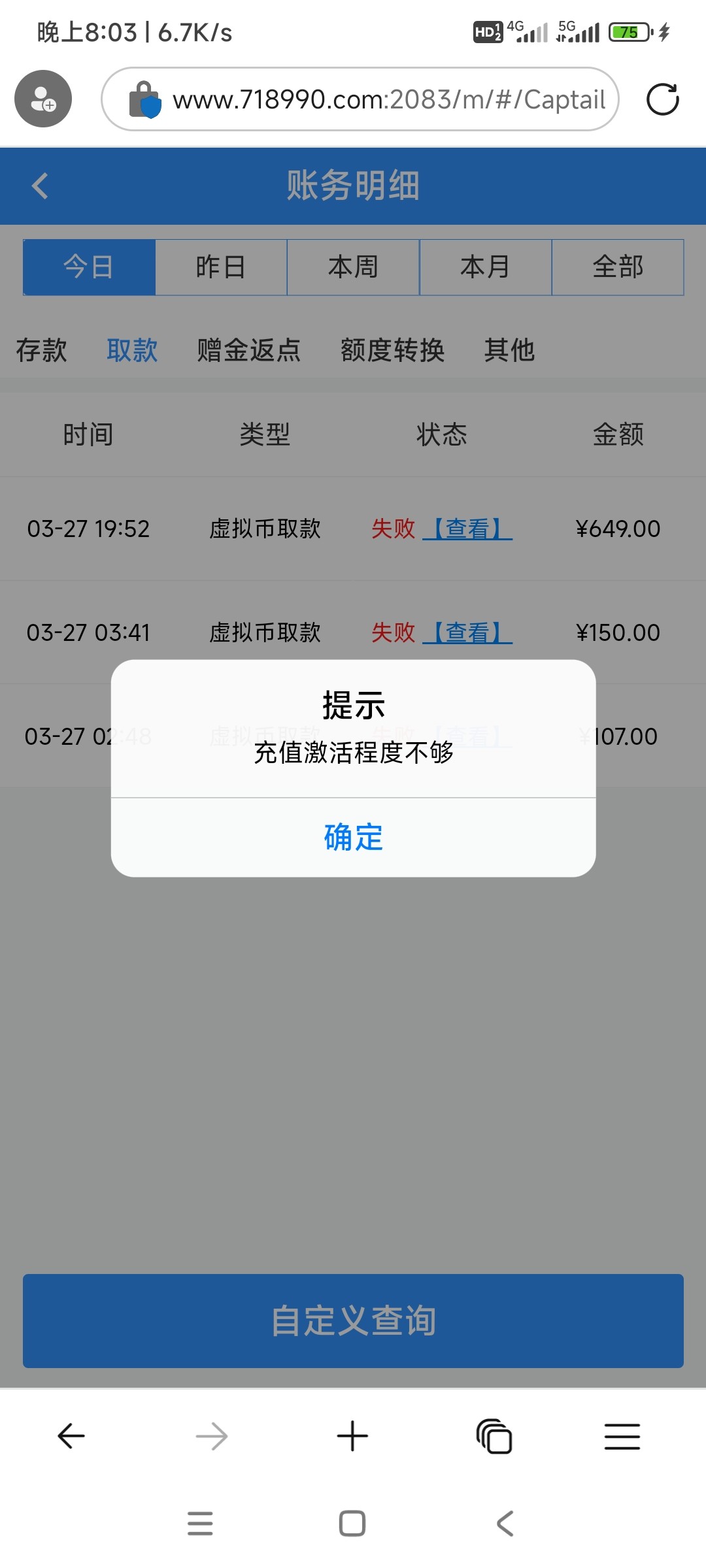
Task: Reload the page with refresh icon
Action: coord(662,99)
